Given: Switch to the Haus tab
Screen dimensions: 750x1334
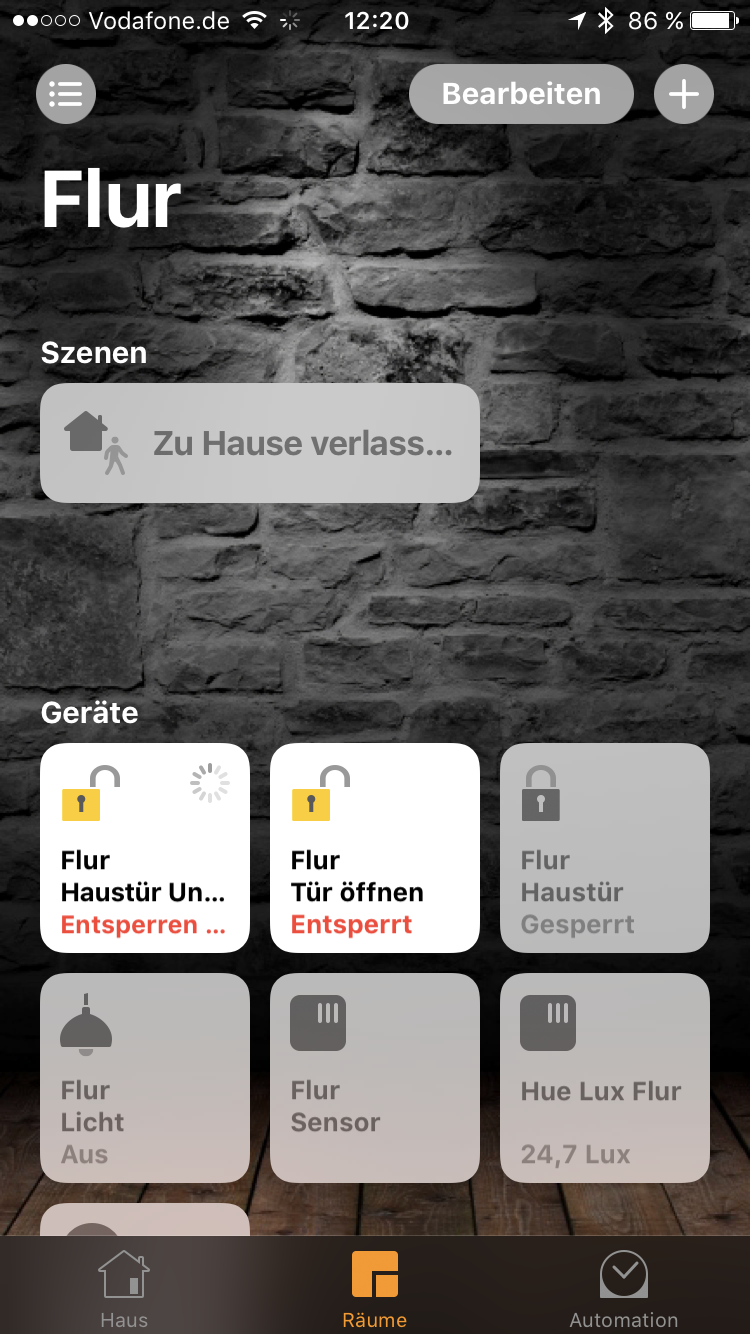Looking at the screenshot, I should point(124,1288).
